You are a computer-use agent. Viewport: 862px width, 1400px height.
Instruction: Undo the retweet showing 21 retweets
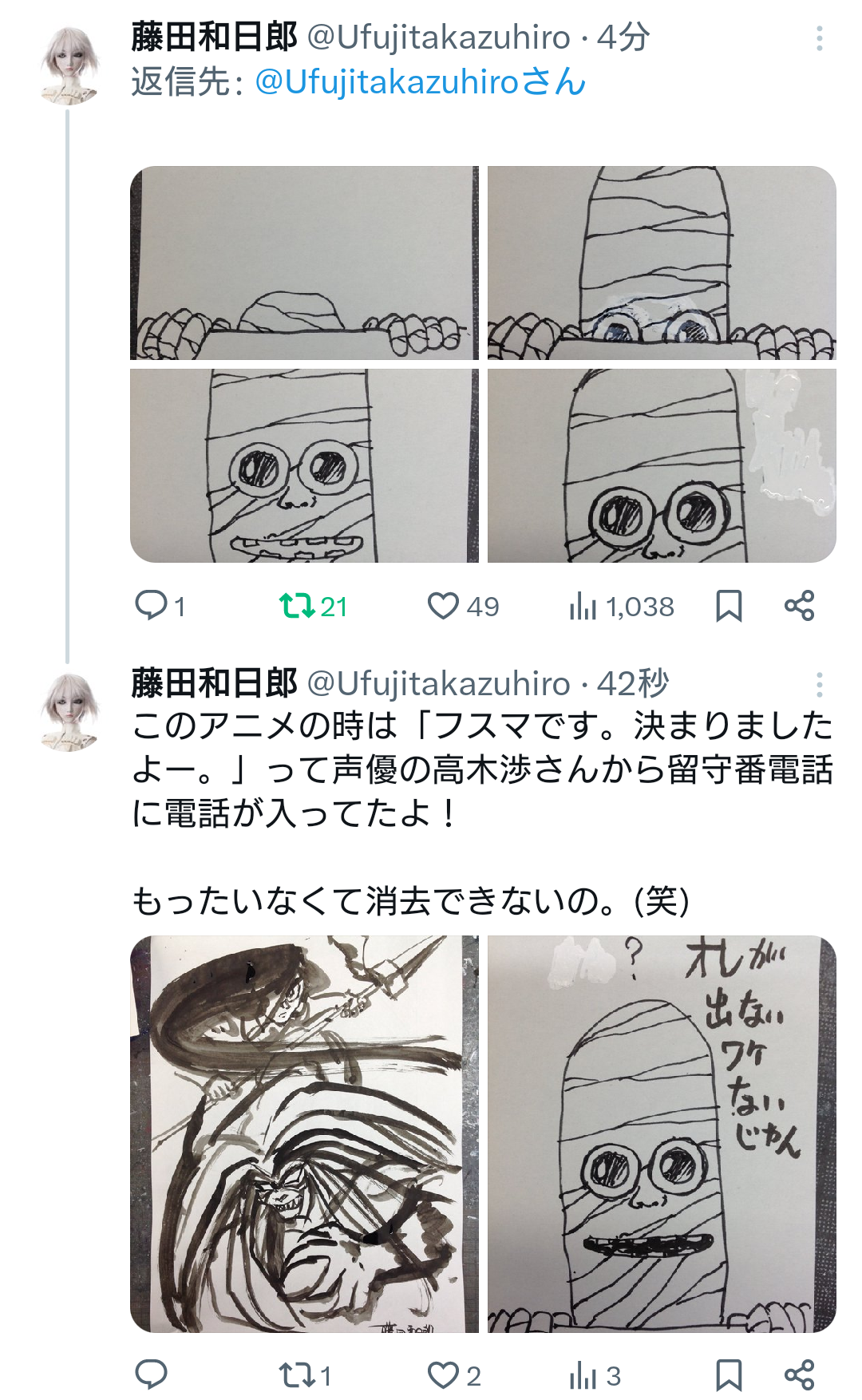click(297, 606)
